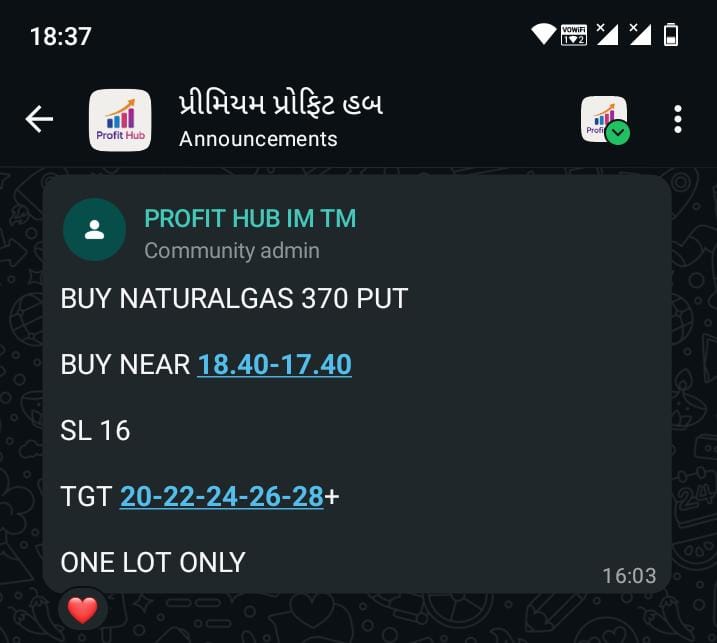View the heart reaction on the message
The image size is (717, 643).
tap(83, 608)
